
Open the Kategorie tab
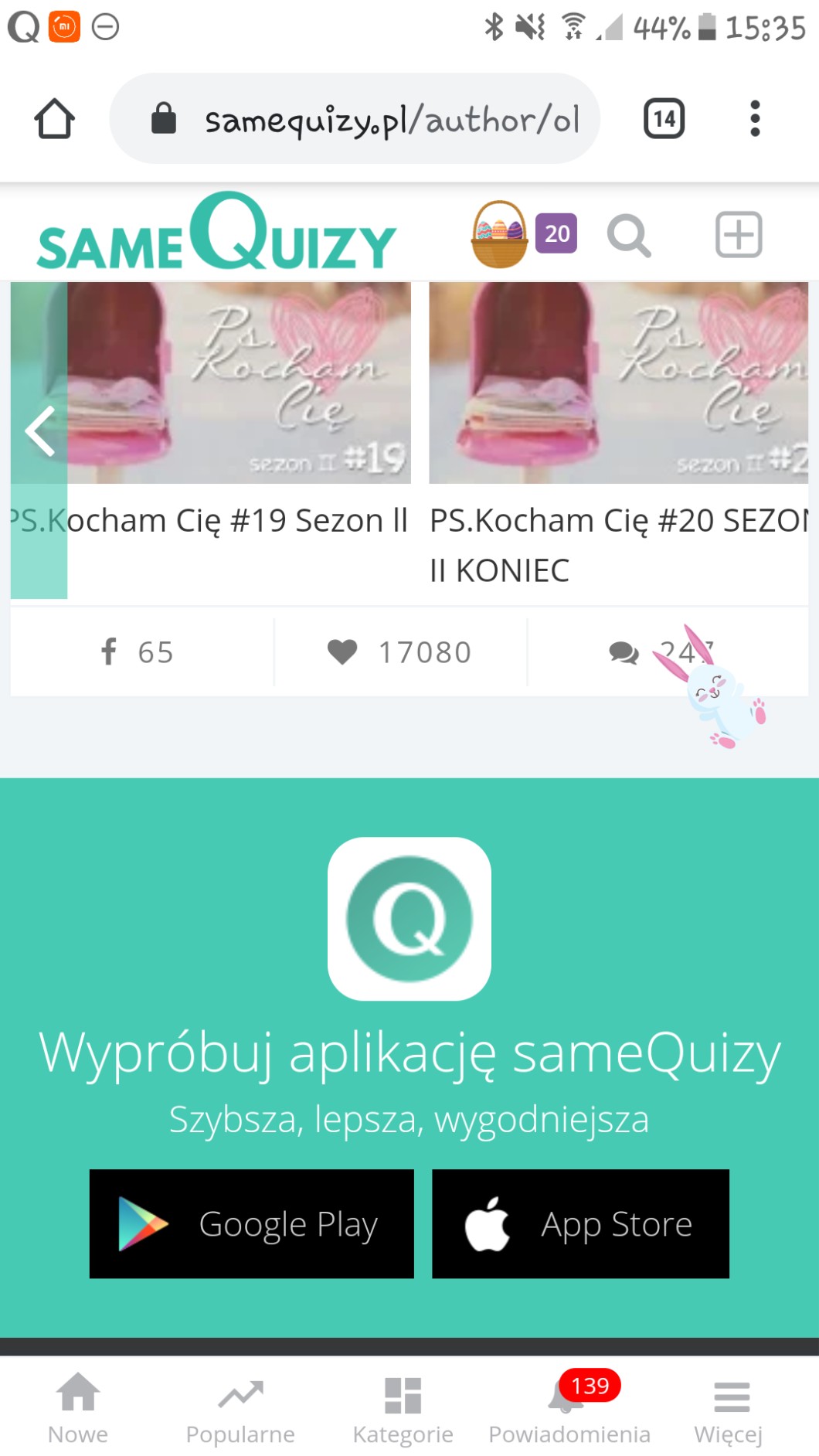pyautogui.click(x=403, y=1407)
